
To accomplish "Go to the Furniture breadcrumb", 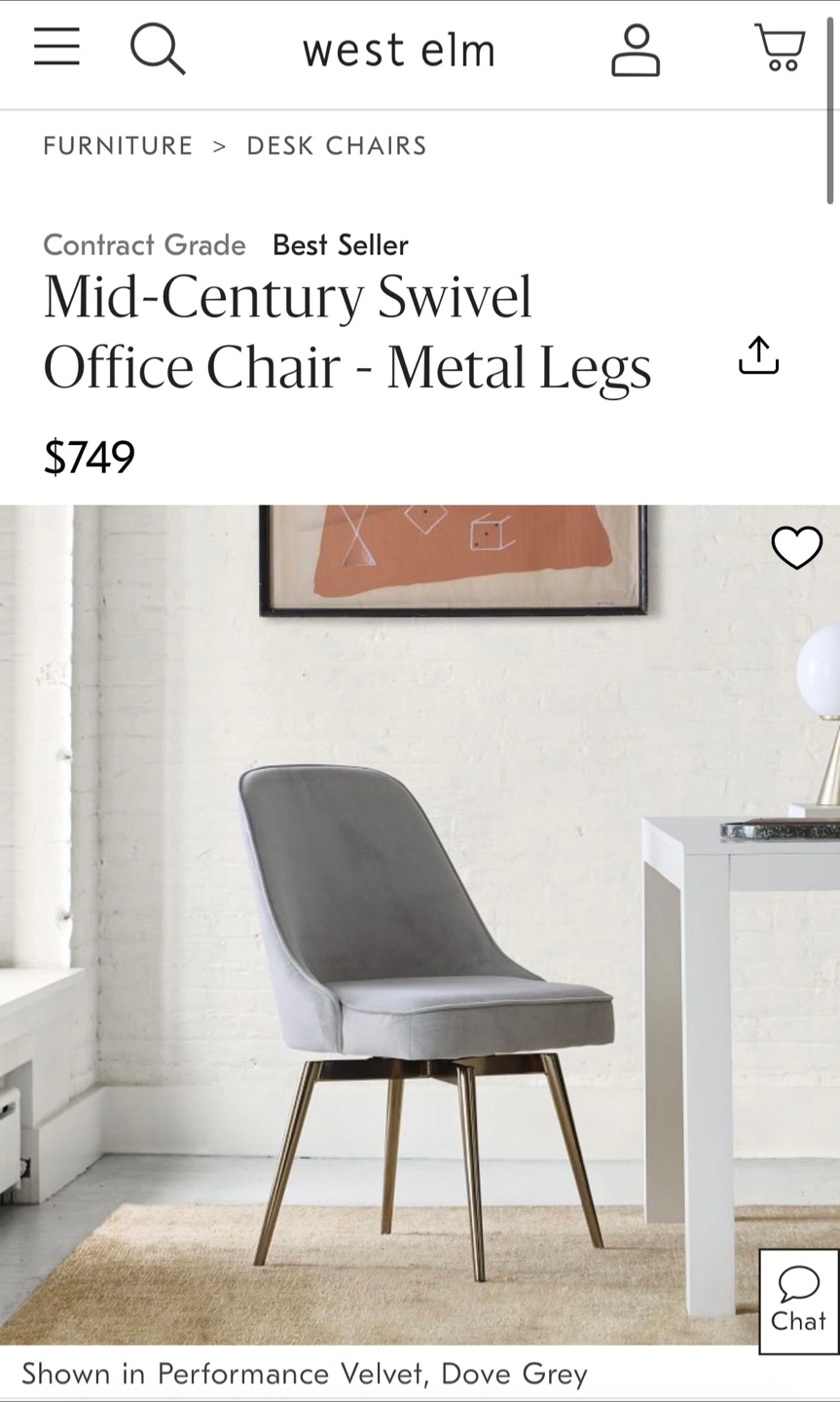I will point(118,146).
